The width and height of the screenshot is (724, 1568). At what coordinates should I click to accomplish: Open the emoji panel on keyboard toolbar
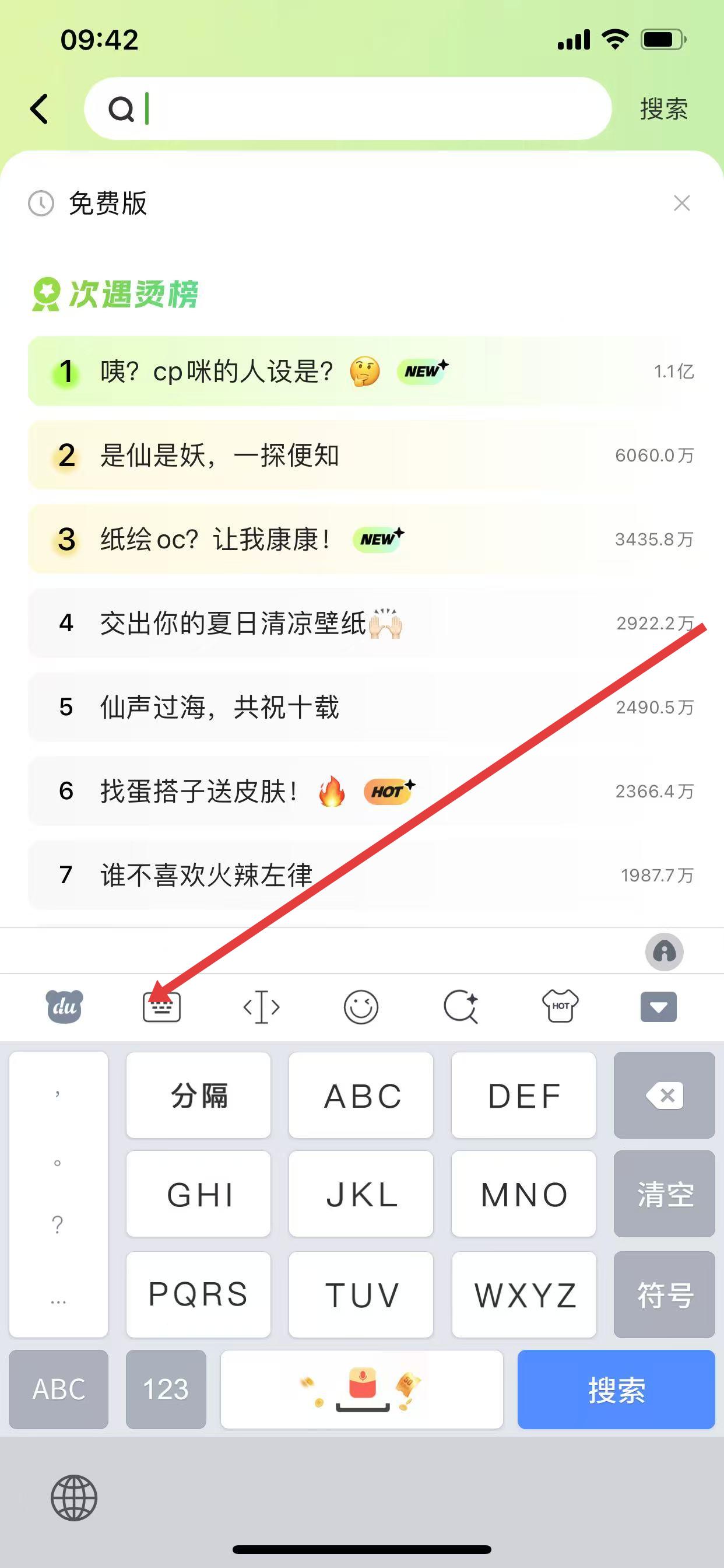361,1007
